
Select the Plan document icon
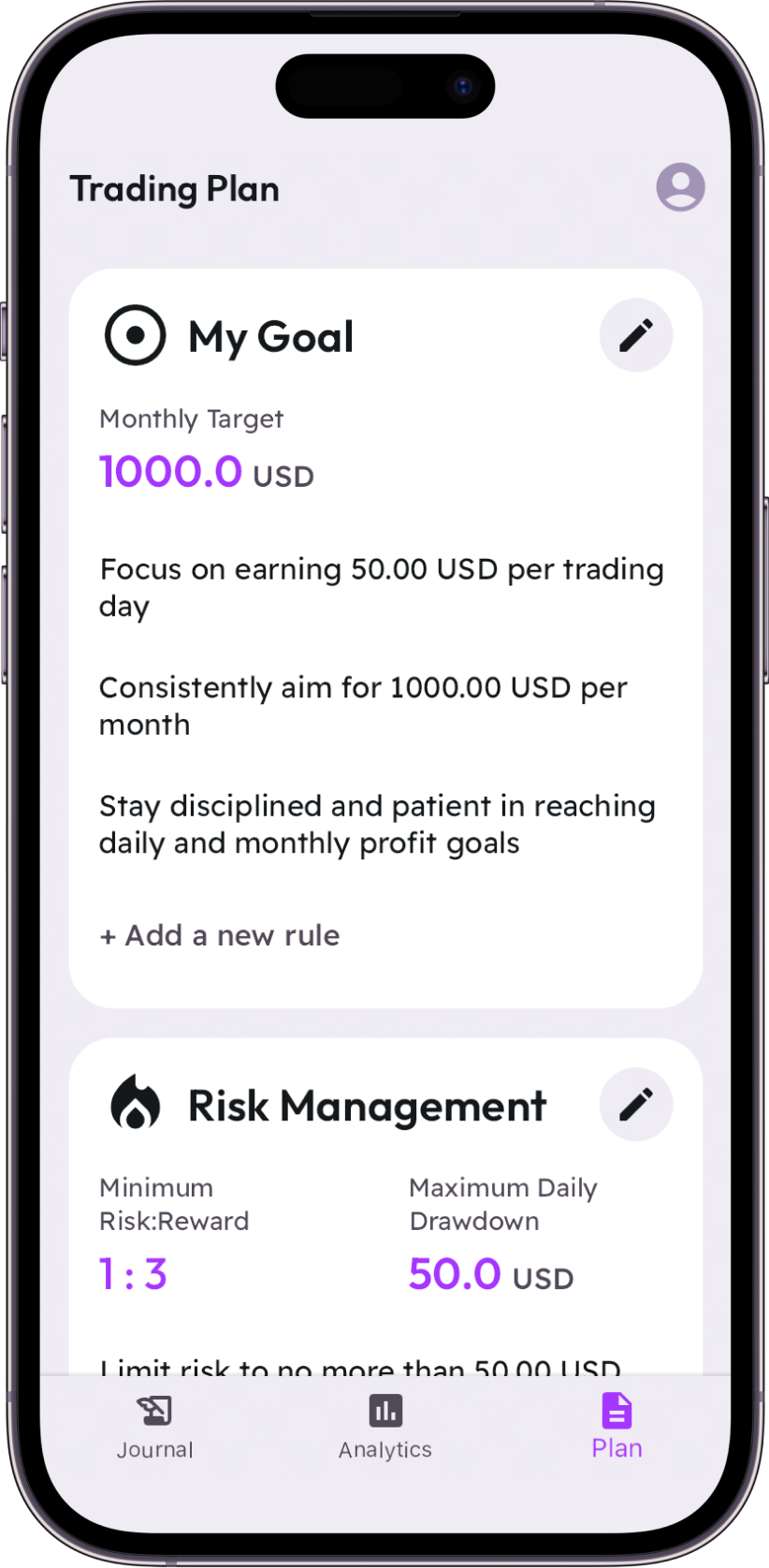(616, 1408)
